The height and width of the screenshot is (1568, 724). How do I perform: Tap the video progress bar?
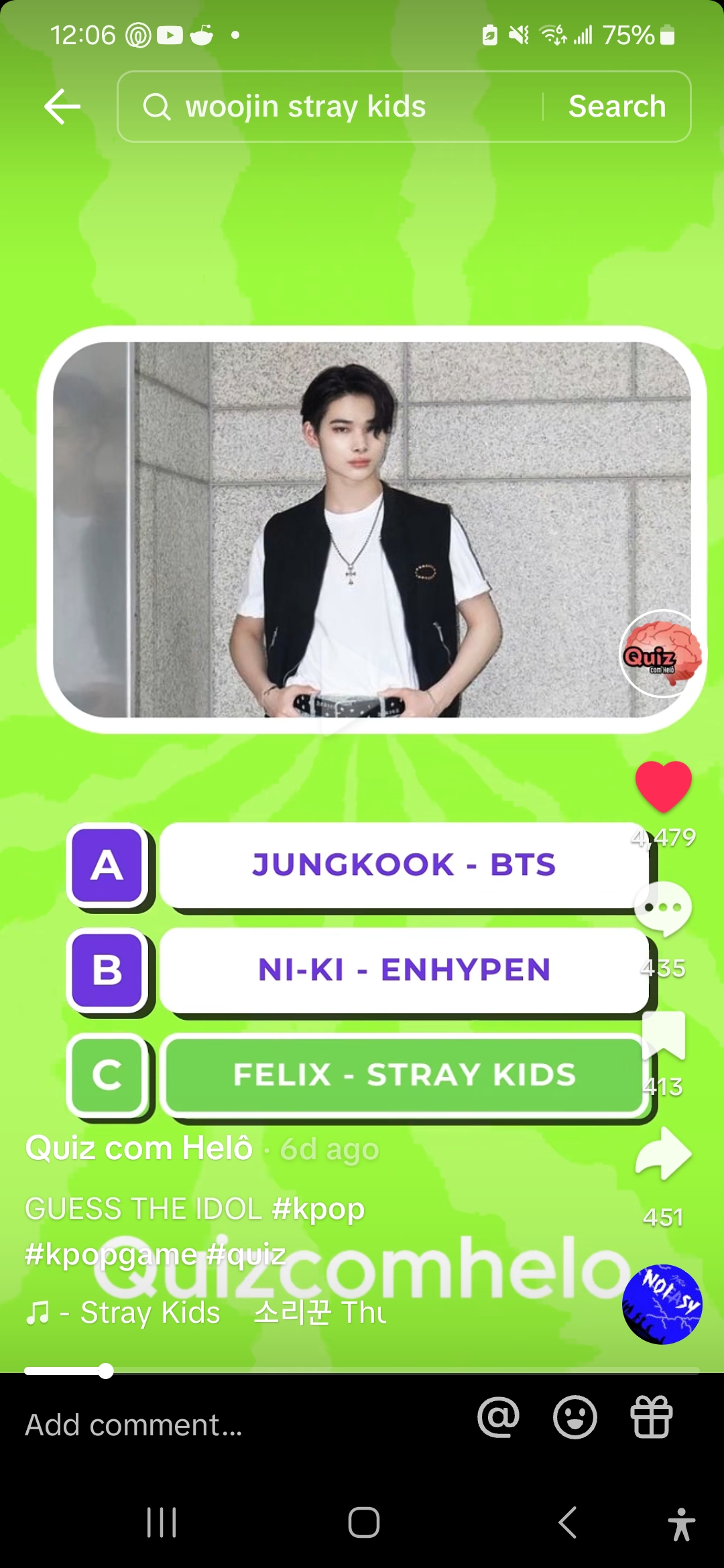[362, 1371]
